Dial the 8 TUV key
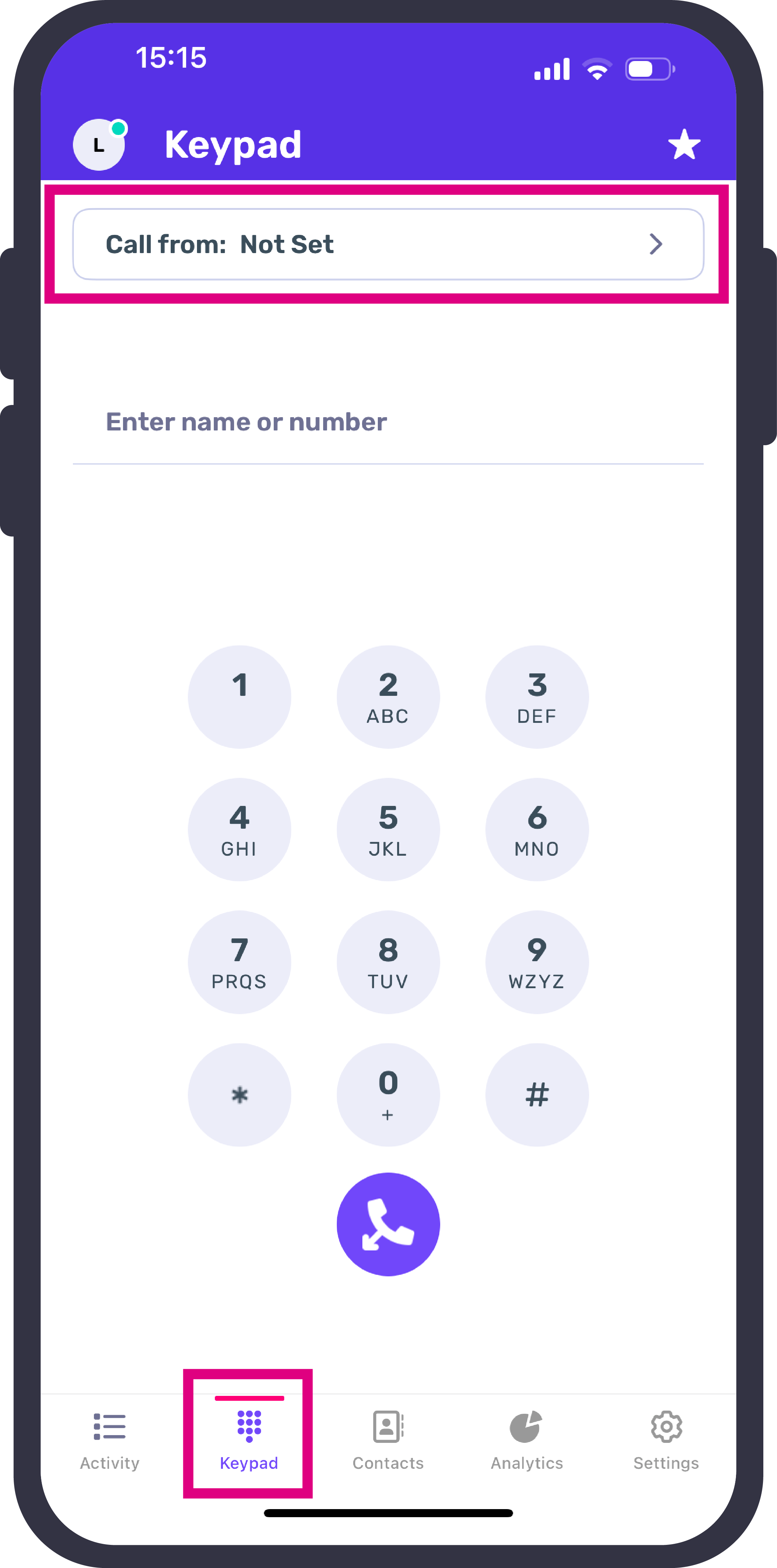This screenshot has width=777, height=1568. point(388,962)
